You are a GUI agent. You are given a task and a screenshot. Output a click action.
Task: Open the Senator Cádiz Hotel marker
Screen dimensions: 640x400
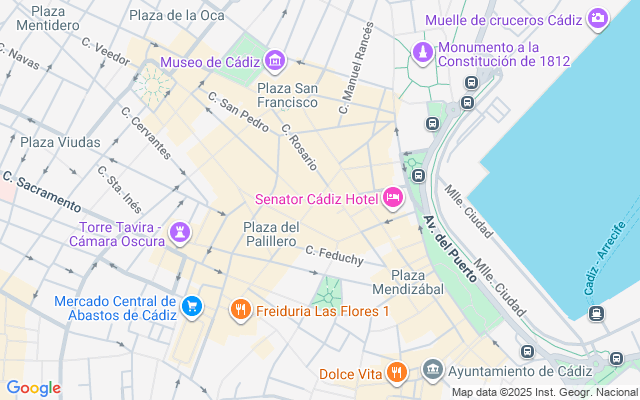[x=393, y=198]
